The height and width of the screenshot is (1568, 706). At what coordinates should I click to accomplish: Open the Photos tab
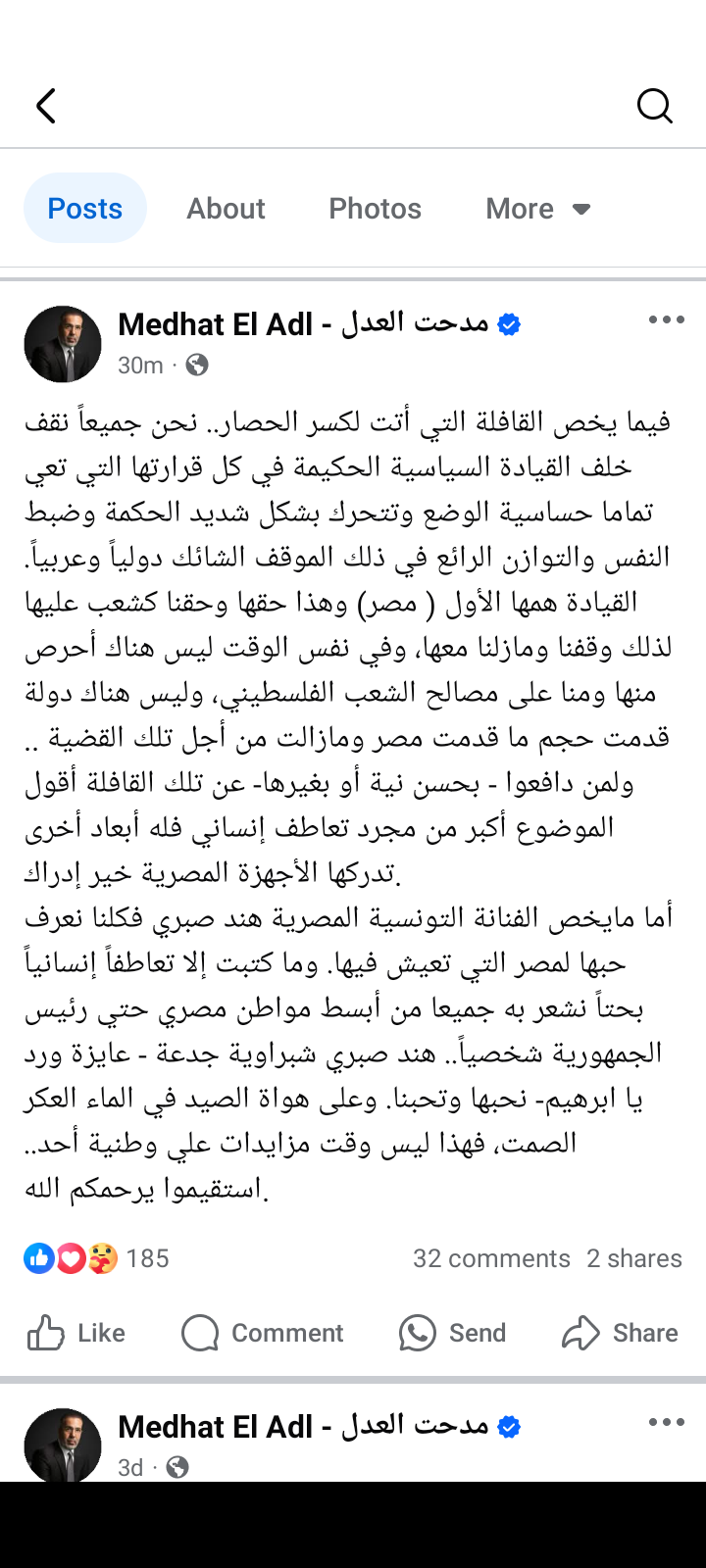(375, 209)
